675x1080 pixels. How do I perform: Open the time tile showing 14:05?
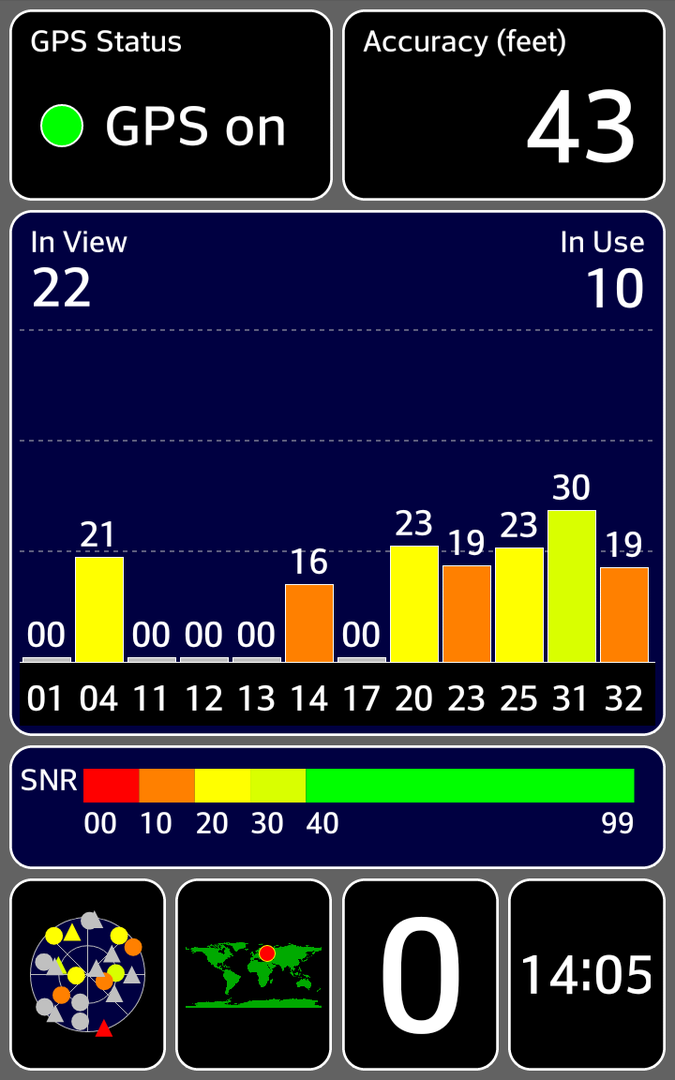coord(586,974)
